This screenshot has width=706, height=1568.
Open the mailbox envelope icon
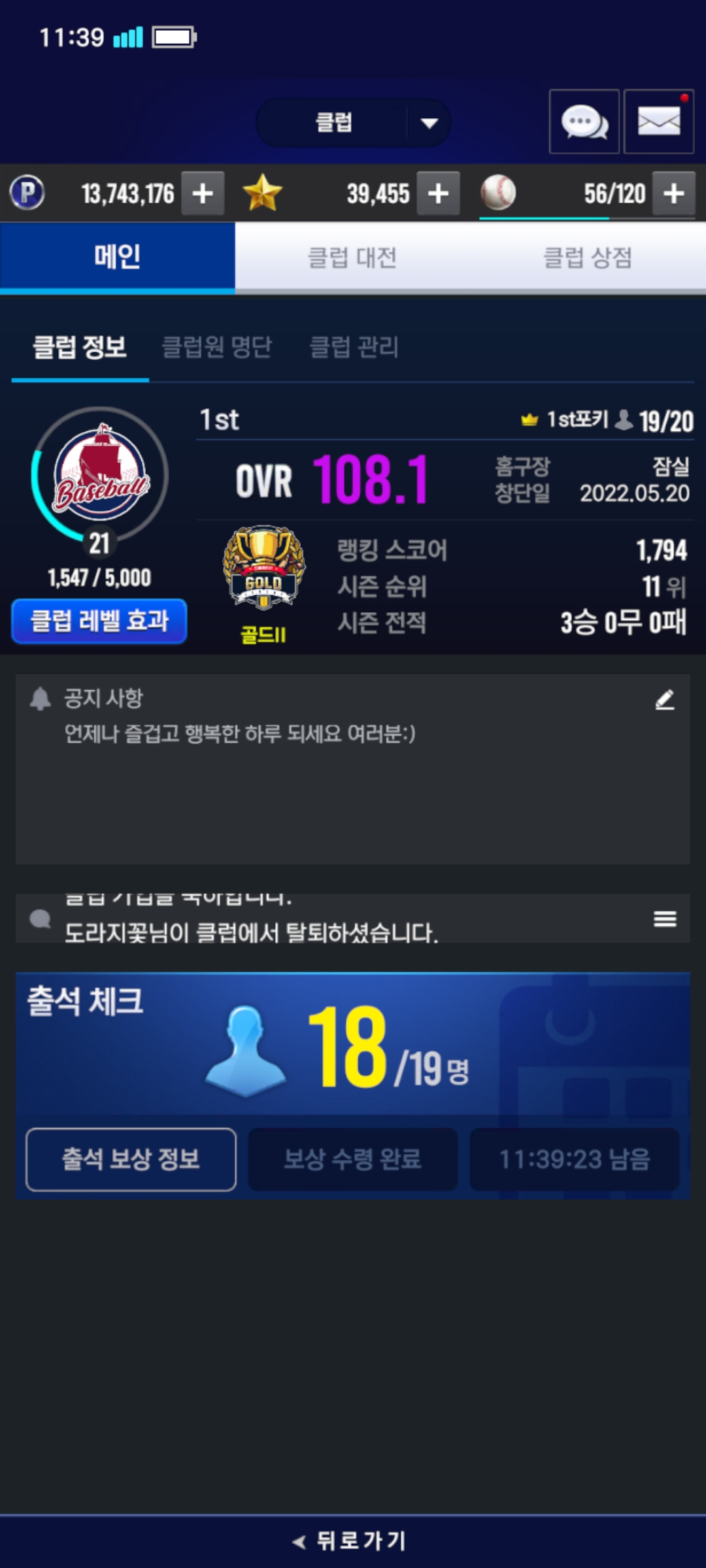pos(658,122)
